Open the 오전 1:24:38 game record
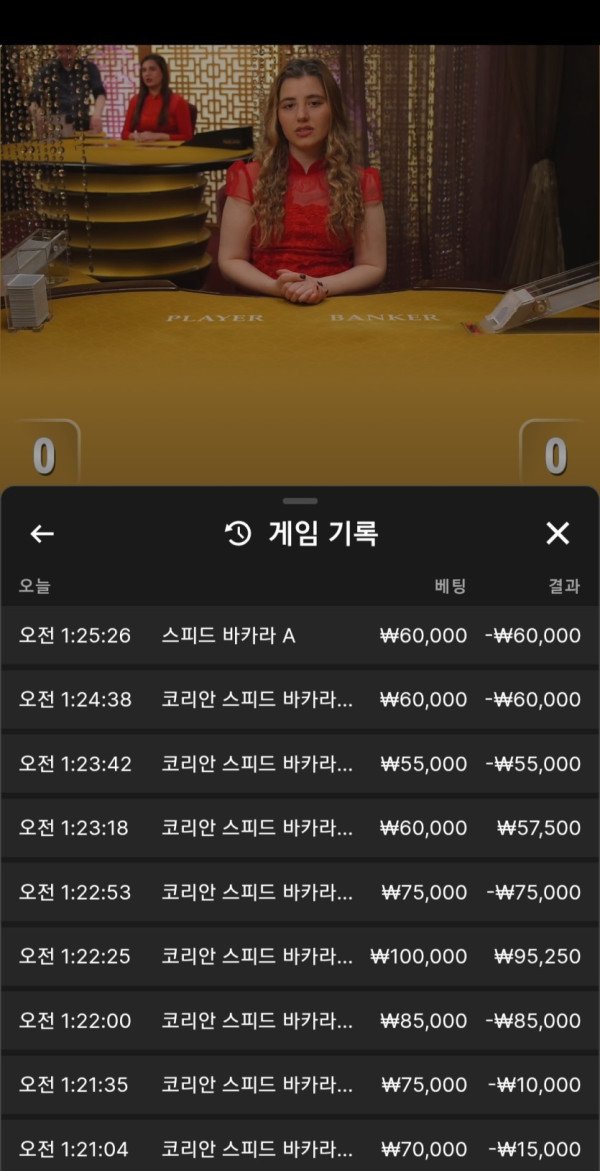 [x=300, y=700]
